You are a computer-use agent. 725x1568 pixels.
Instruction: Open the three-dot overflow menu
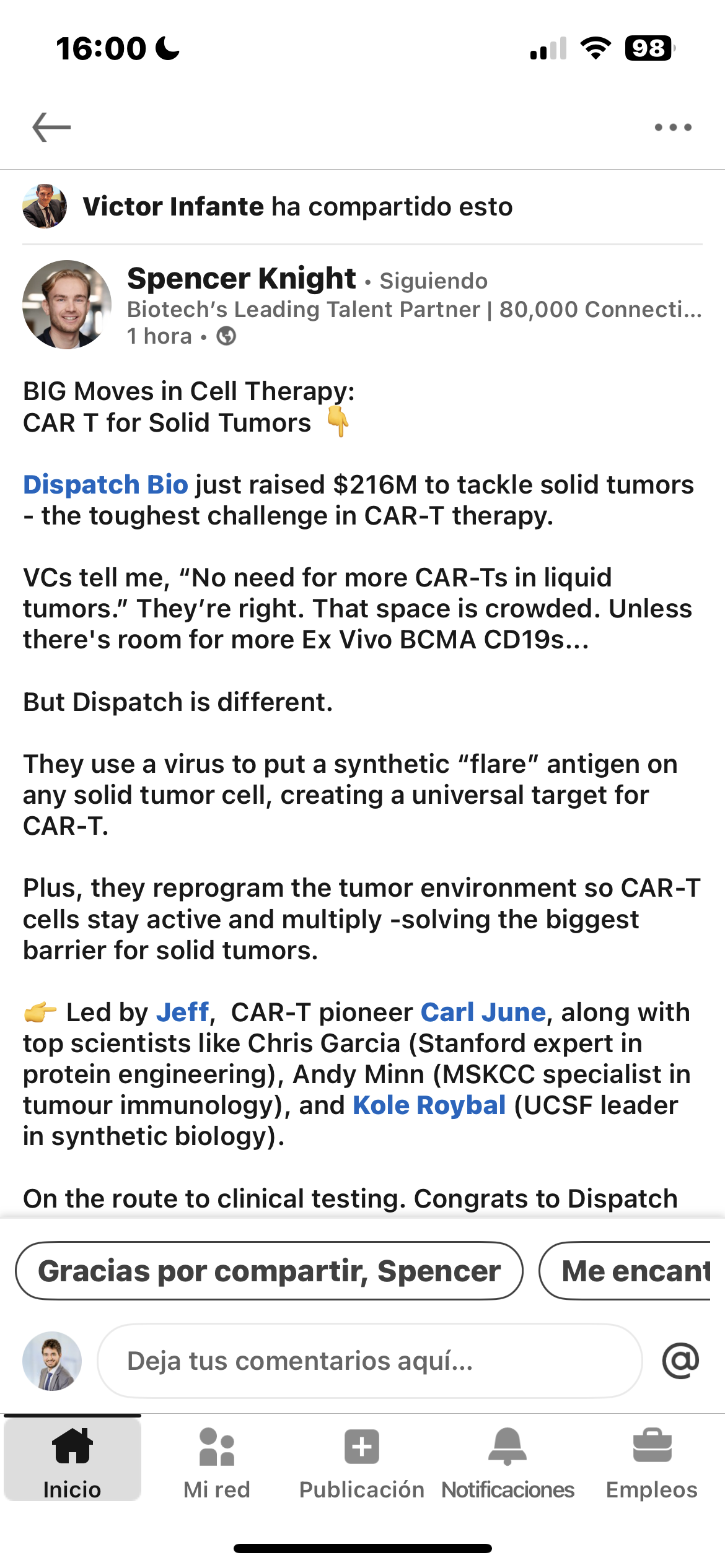coord(673,128)
